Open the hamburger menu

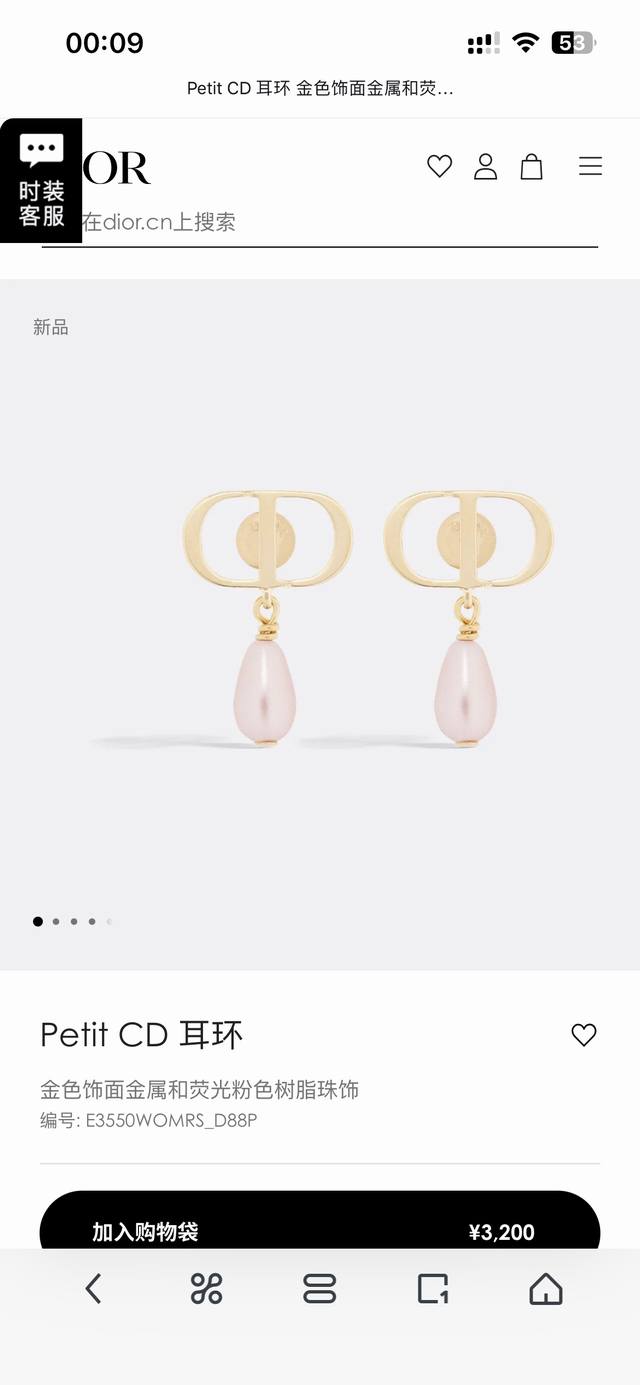(590, 166)
